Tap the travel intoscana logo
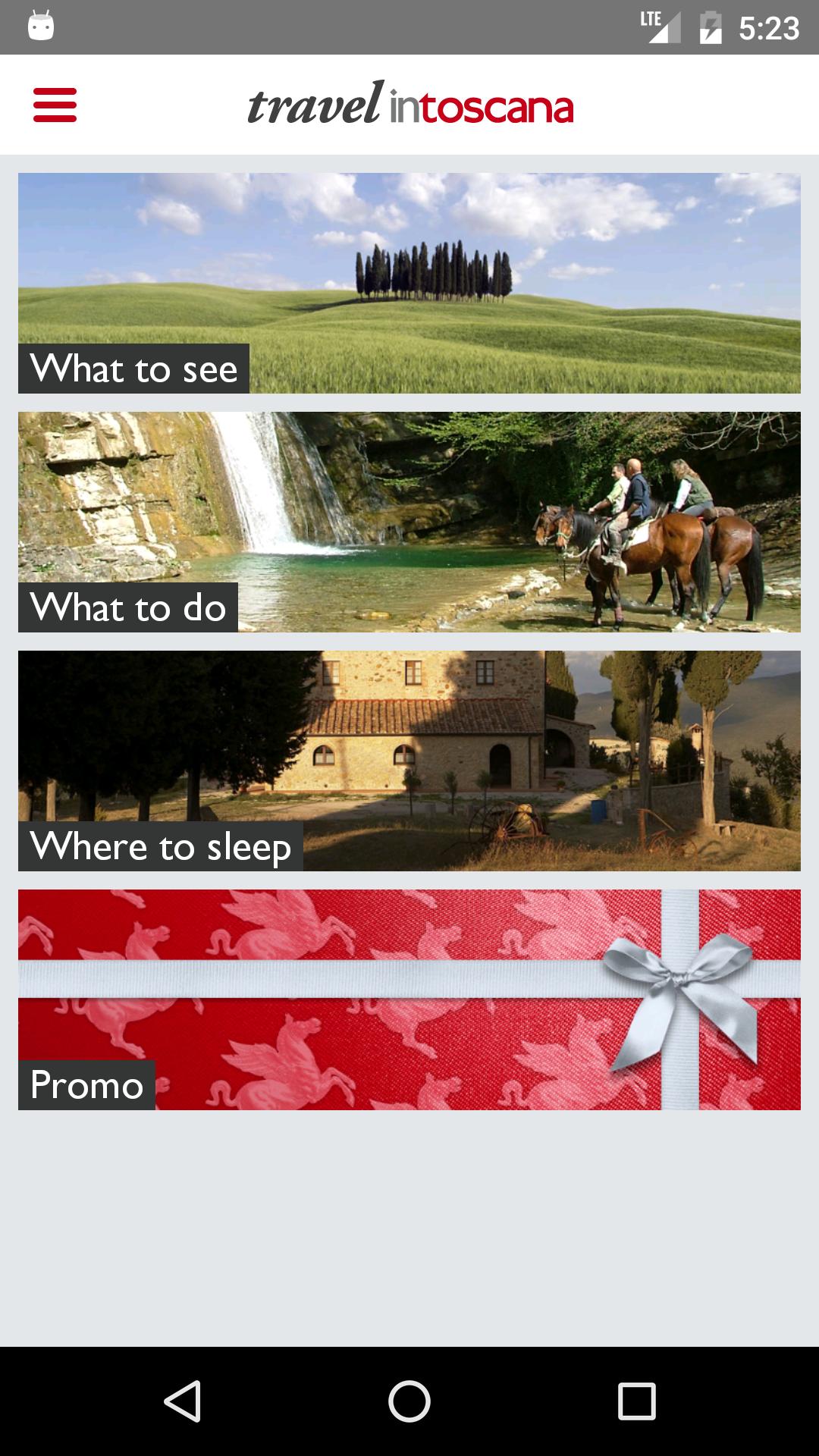The height and width of the screenshot is (1456, 819). click(409, 106)
